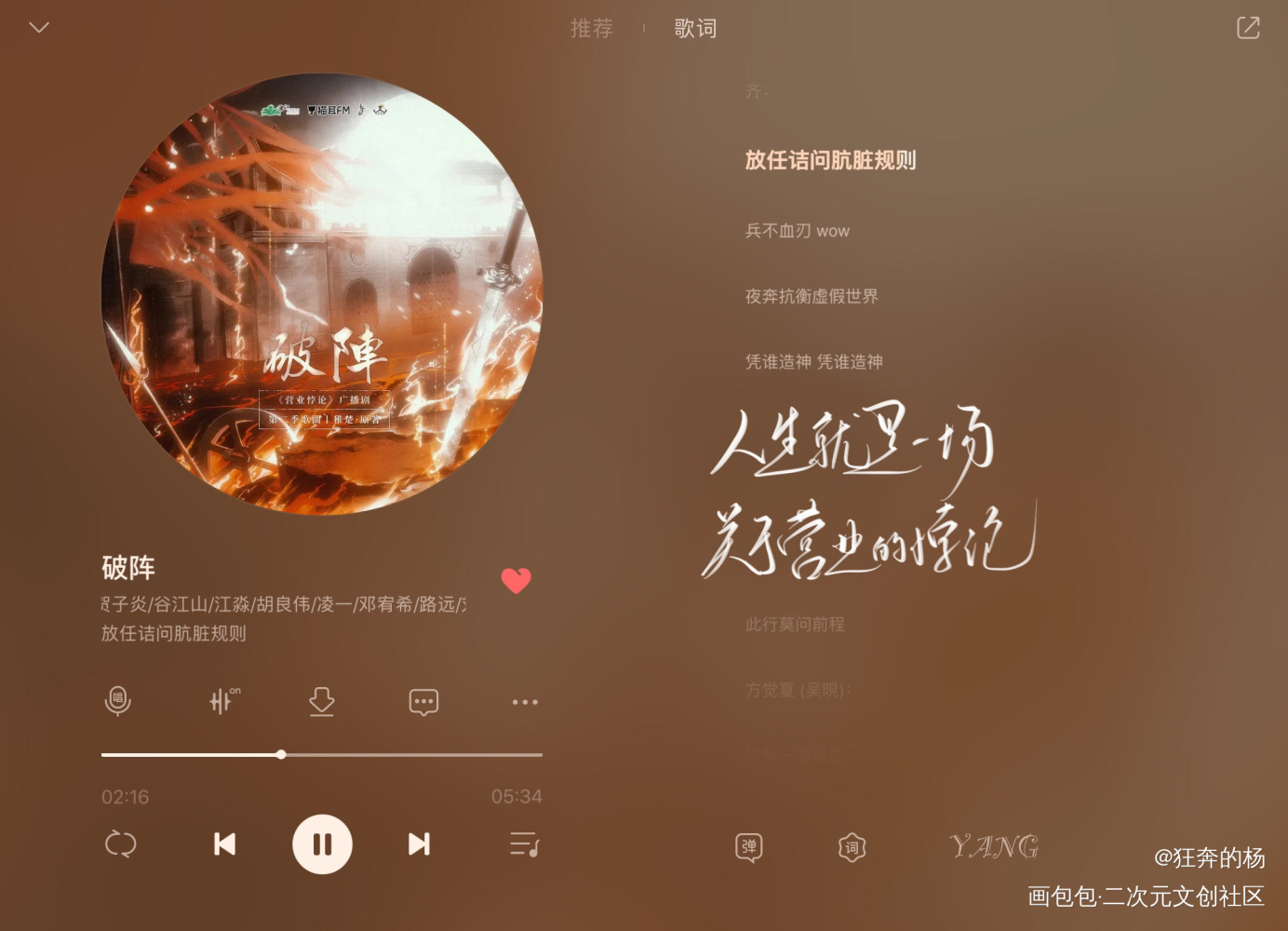Download the current song

[322, 701]
